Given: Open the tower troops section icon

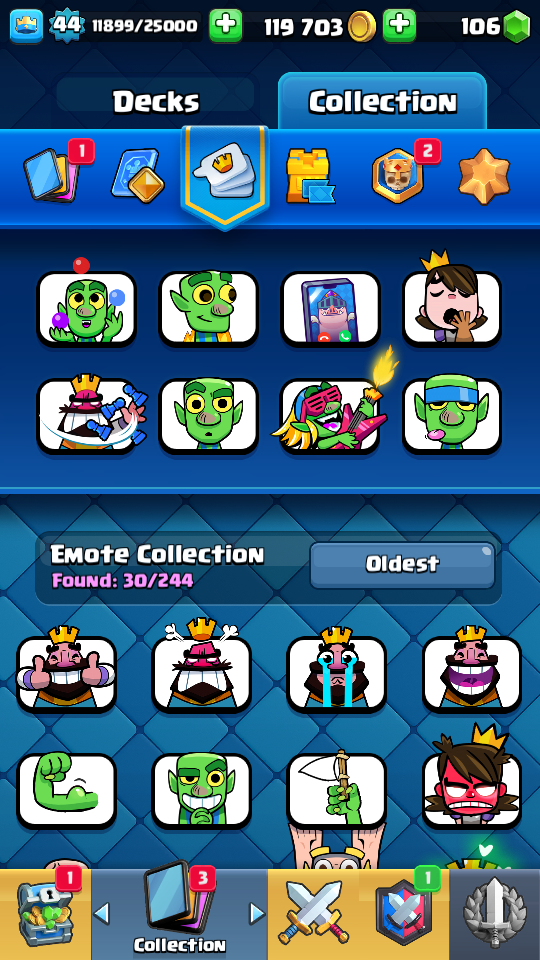Looking at the screenshot, I should [310, 175].
